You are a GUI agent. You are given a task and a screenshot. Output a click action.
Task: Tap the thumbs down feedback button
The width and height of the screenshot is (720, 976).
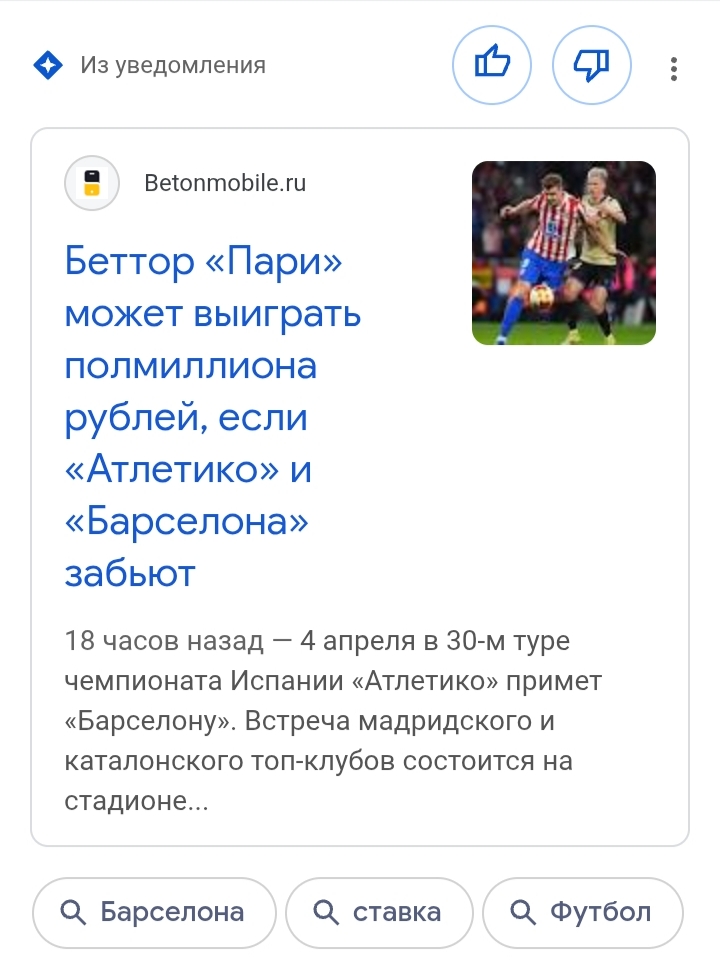pyautogui.click(x=592, y=66)
